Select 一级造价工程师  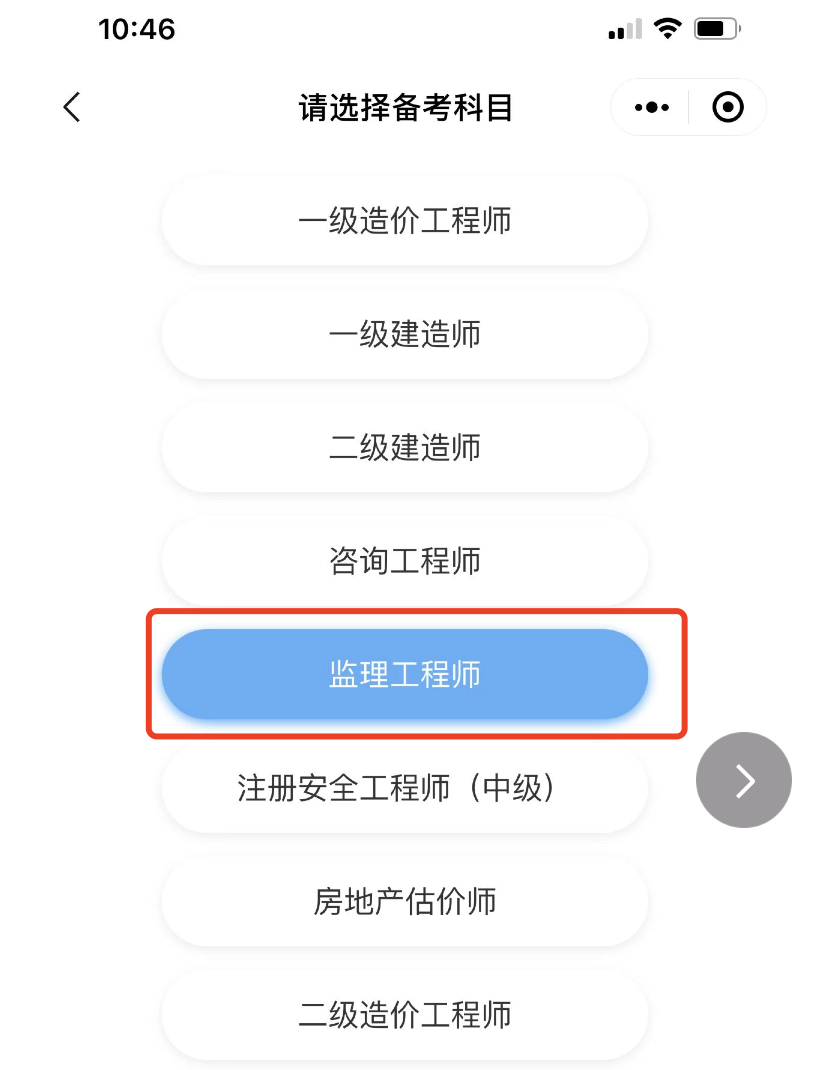pyautogui.click(x=404, y=221)
